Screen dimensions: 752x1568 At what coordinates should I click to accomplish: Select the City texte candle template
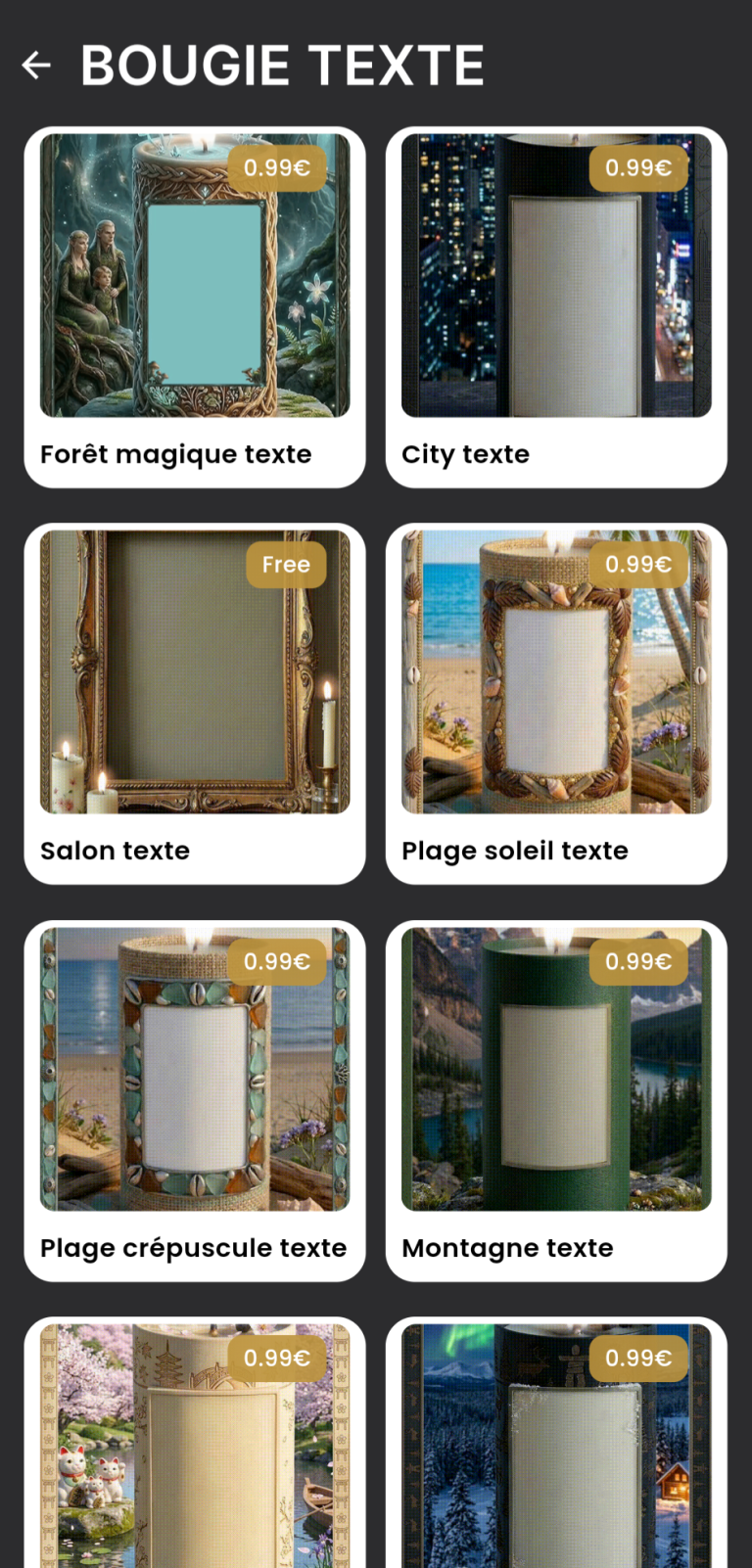click(556, 306)
